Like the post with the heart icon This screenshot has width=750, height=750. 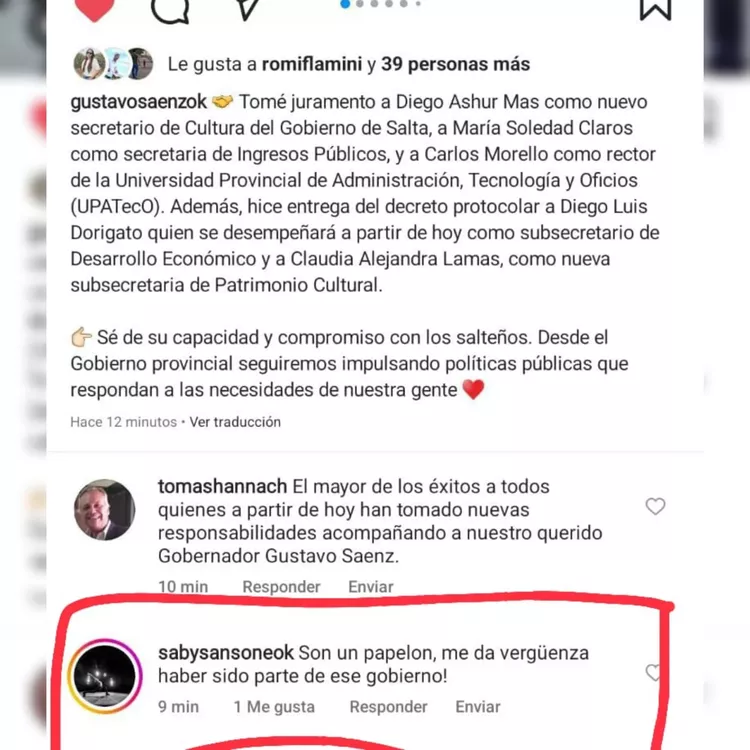coord(95,8)
